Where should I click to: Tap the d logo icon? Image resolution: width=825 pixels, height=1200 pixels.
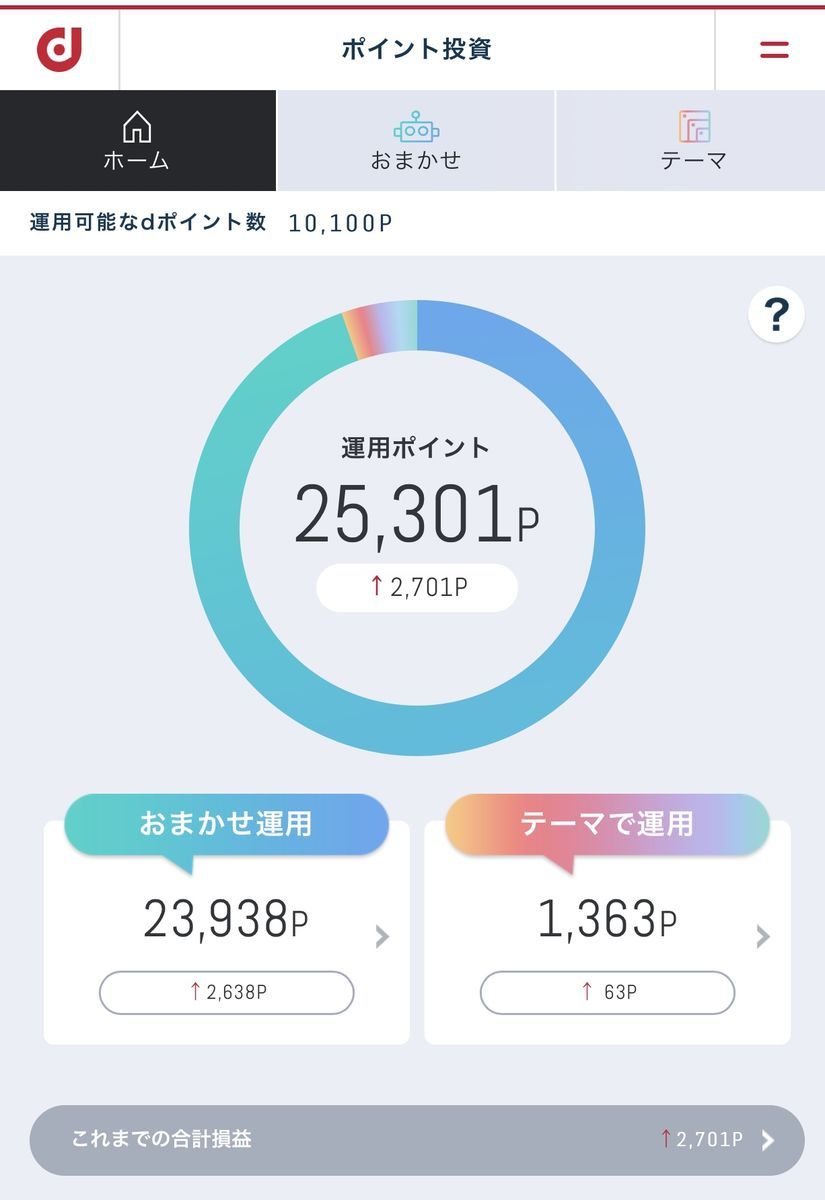pyautogui.click(x=59, y=49)
